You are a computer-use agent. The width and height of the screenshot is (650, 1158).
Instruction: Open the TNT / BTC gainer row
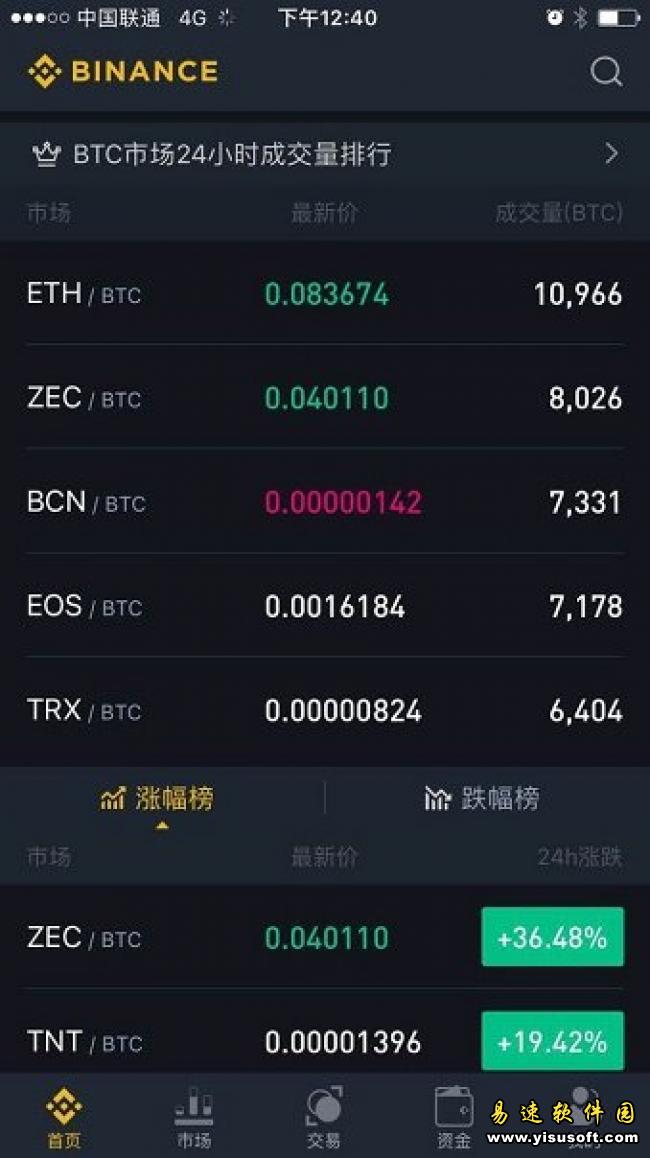325,1041
